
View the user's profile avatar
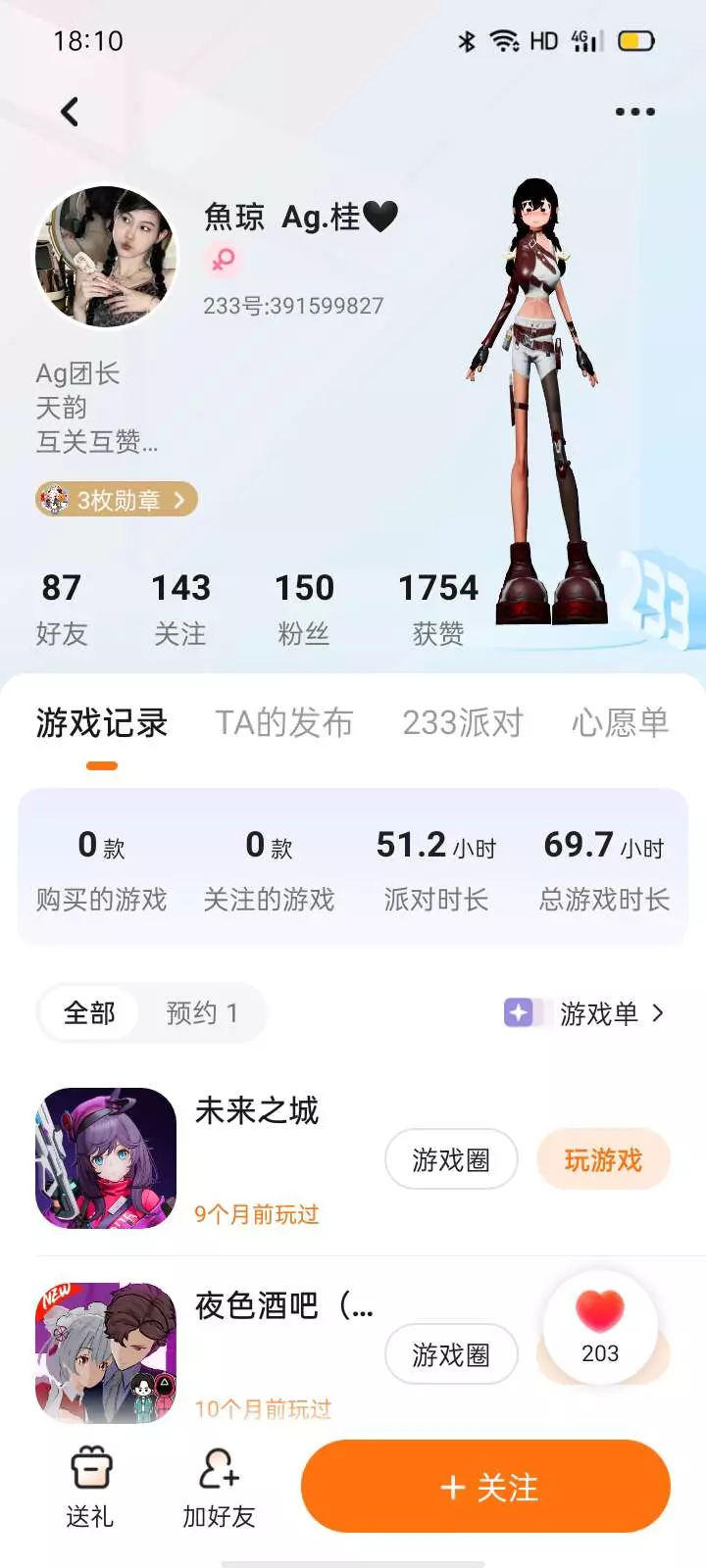click(106, 257)
